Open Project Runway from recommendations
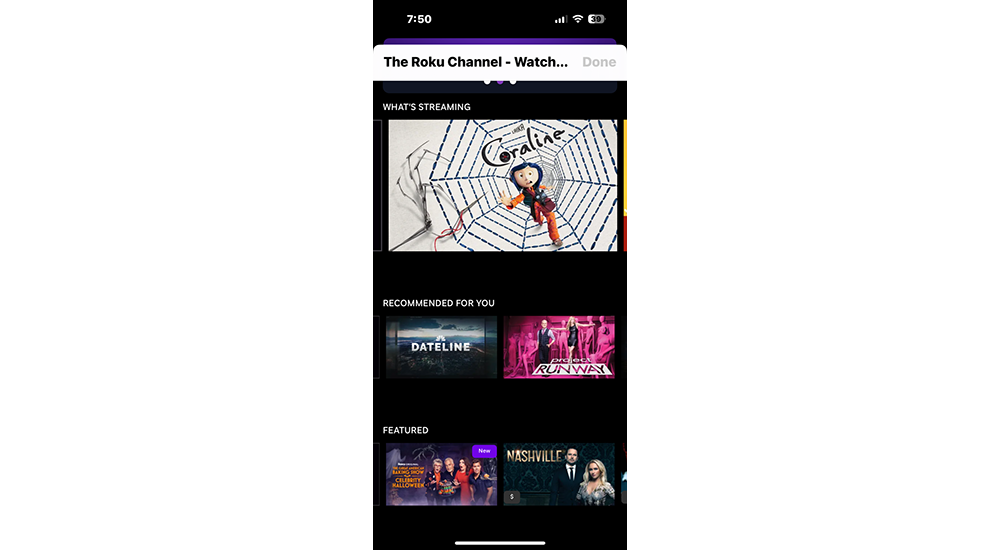This screenshot has height=550, width=1000. pyautogui.click(x=559, y=347)
